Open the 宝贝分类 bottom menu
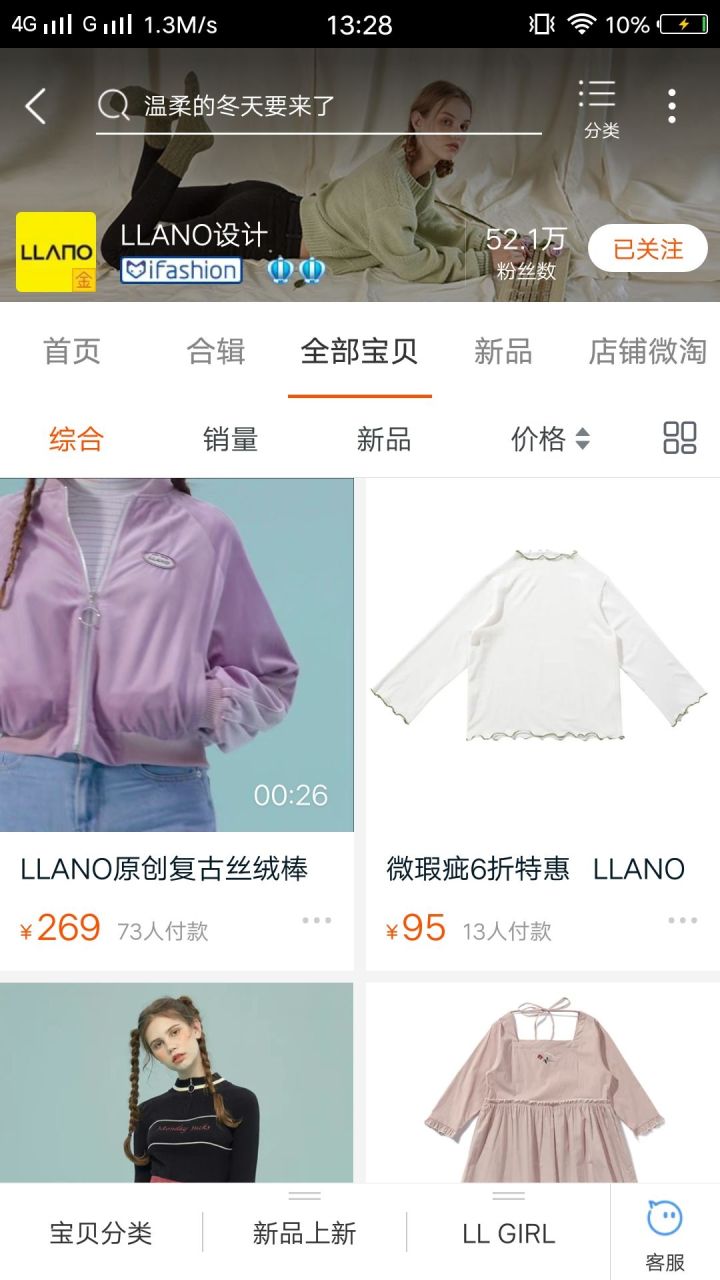This screenshot has width=720, height=1280. coord(101,1233)
